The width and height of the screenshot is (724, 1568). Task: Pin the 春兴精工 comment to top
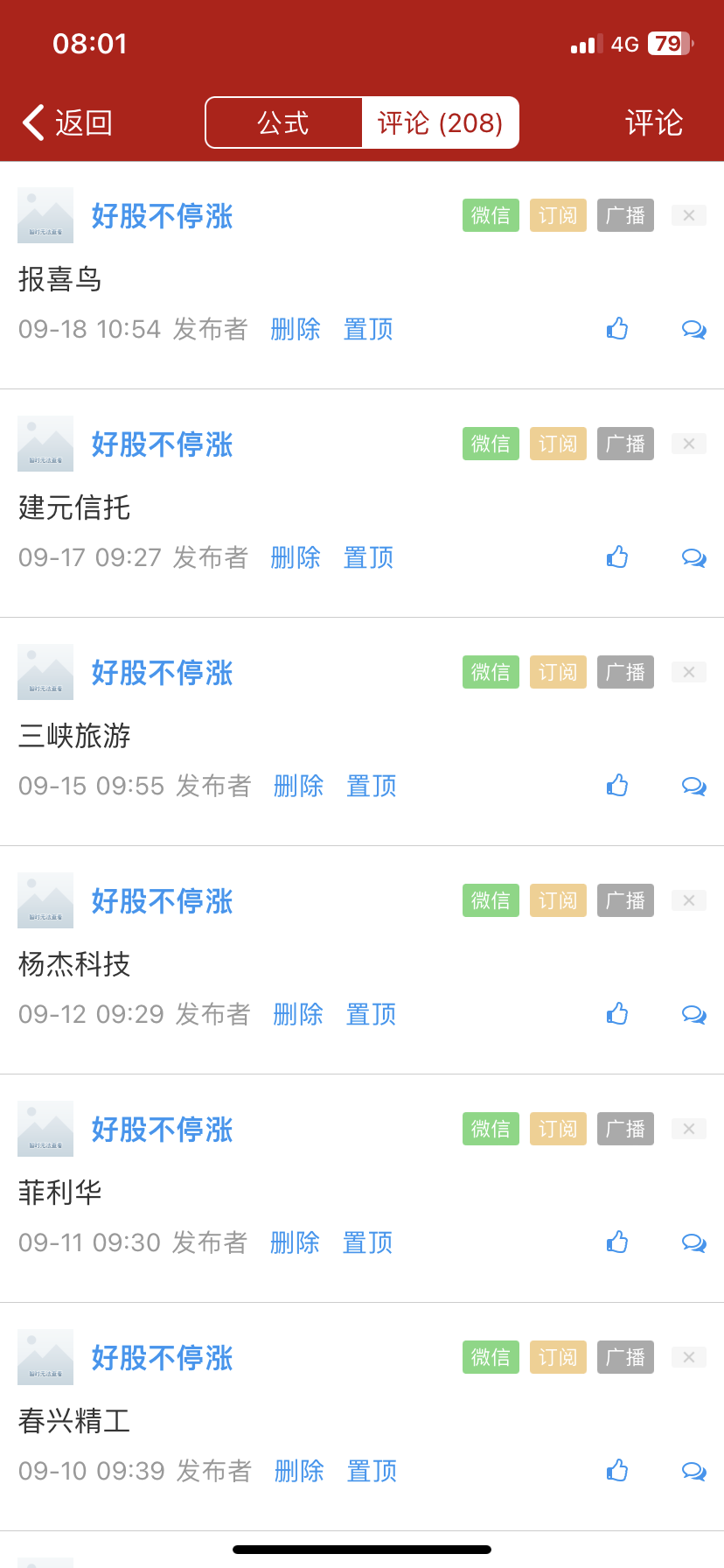click(x=372, y=1471)
